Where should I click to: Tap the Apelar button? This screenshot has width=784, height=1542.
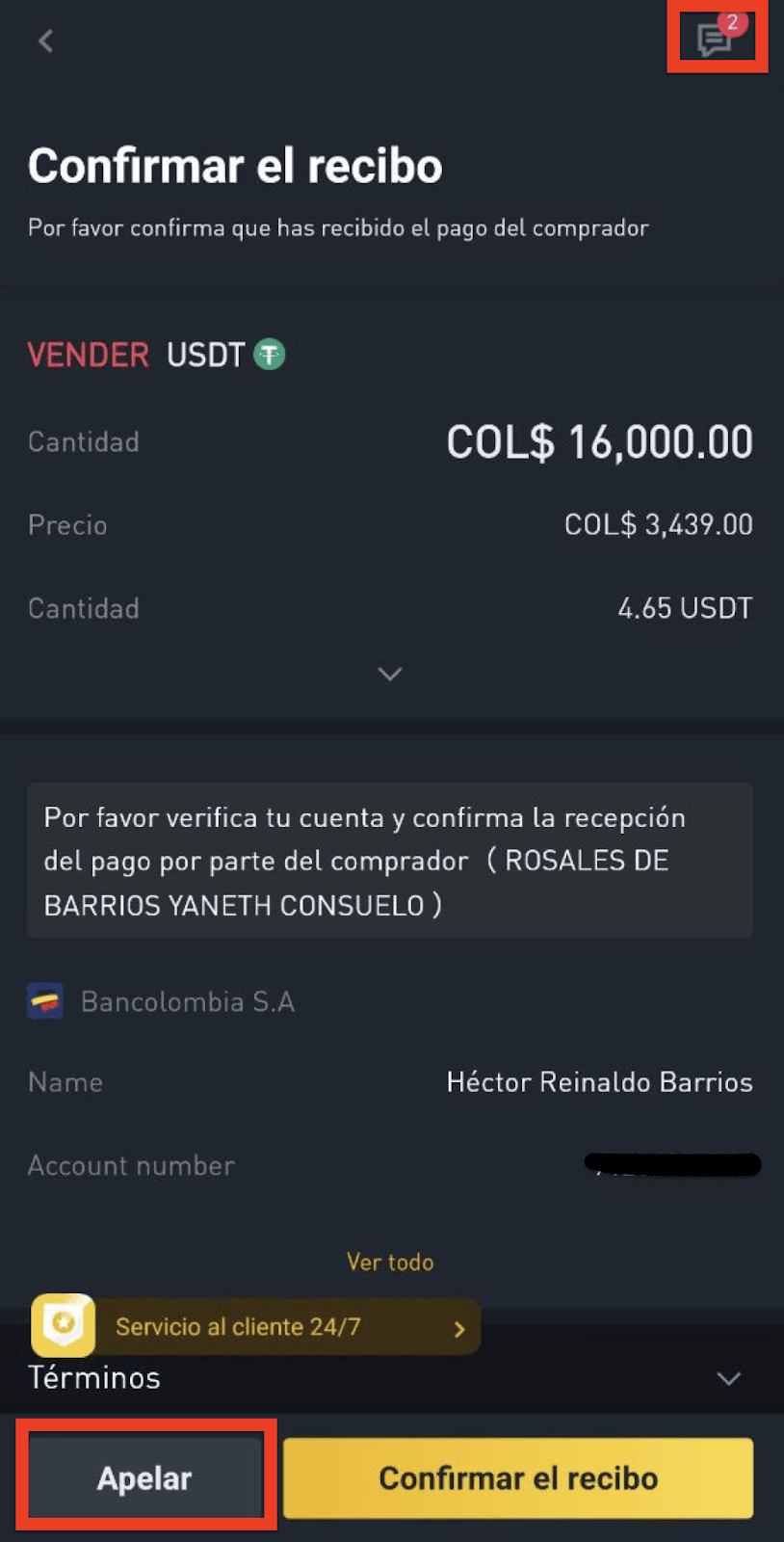click(x=145, y=1477)
